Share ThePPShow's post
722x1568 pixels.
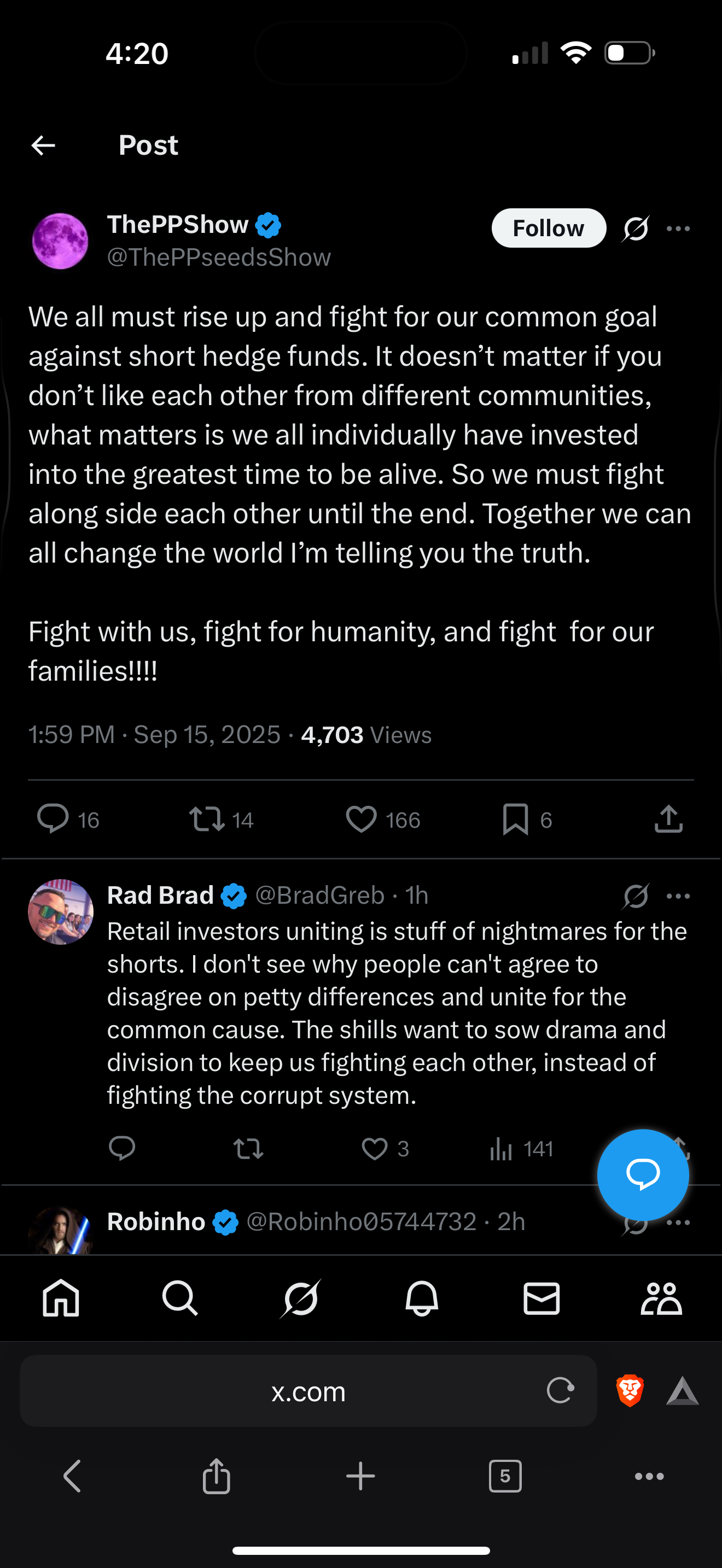point(668,818)
